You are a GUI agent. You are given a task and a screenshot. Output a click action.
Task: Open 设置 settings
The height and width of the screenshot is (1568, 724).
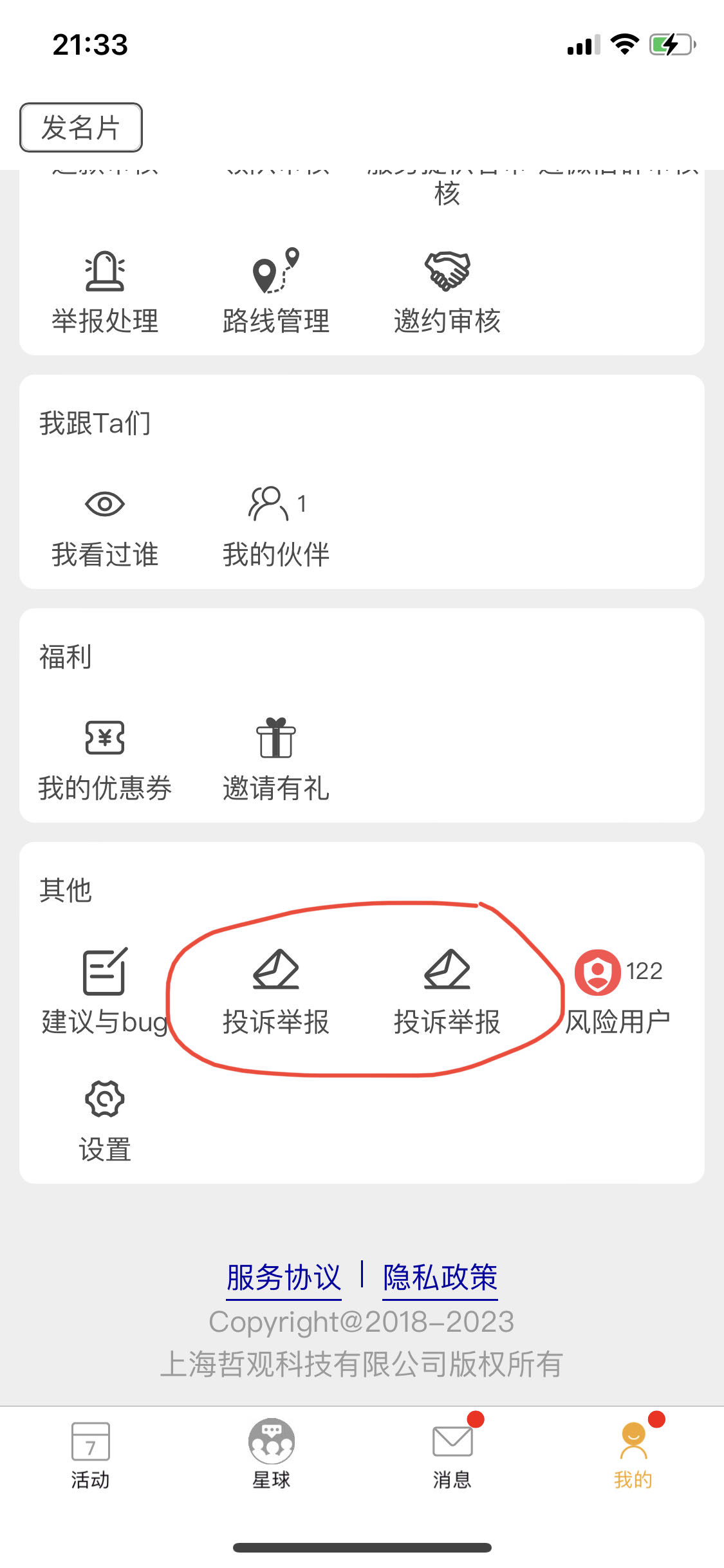105,1121
